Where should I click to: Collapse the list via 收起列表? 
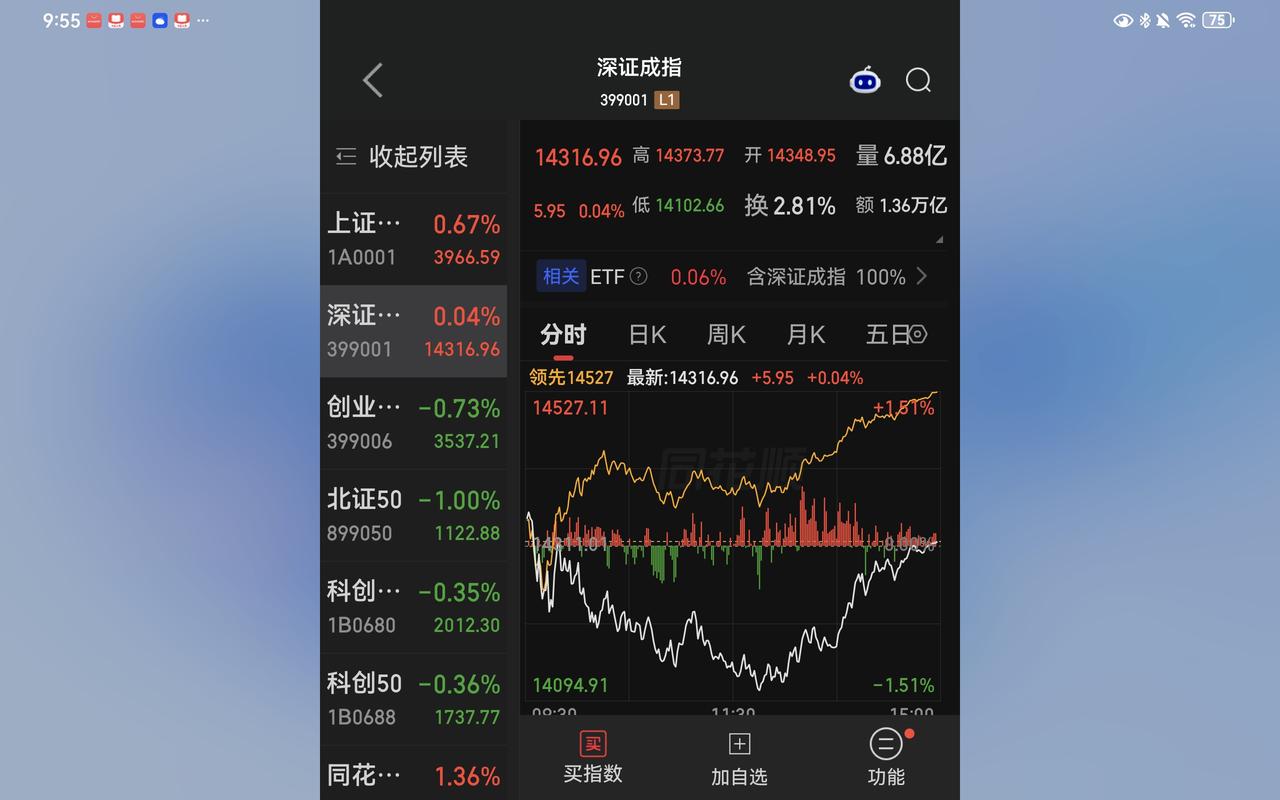(402, 156)
